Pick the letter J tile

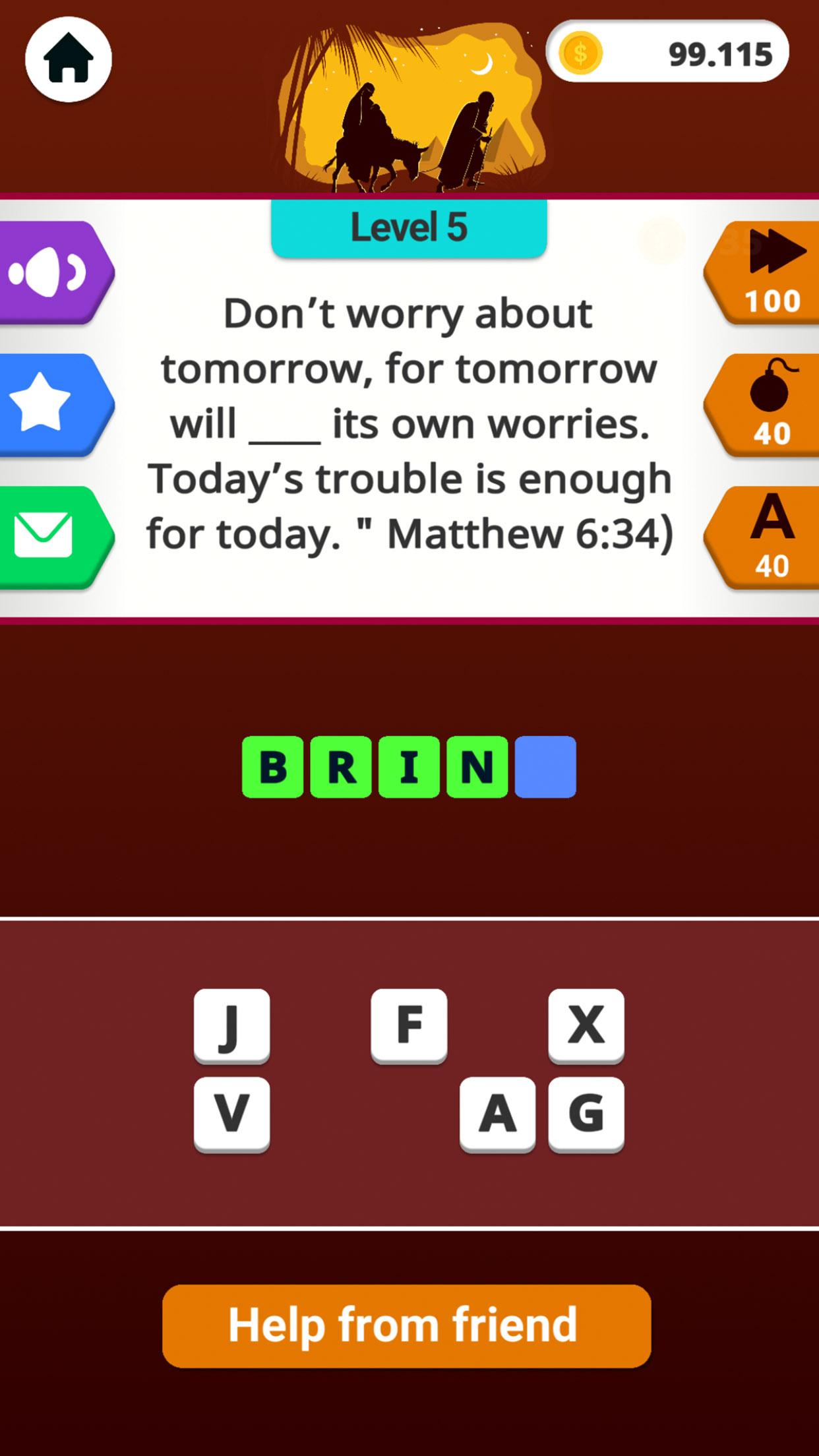tap(231, 1026)
